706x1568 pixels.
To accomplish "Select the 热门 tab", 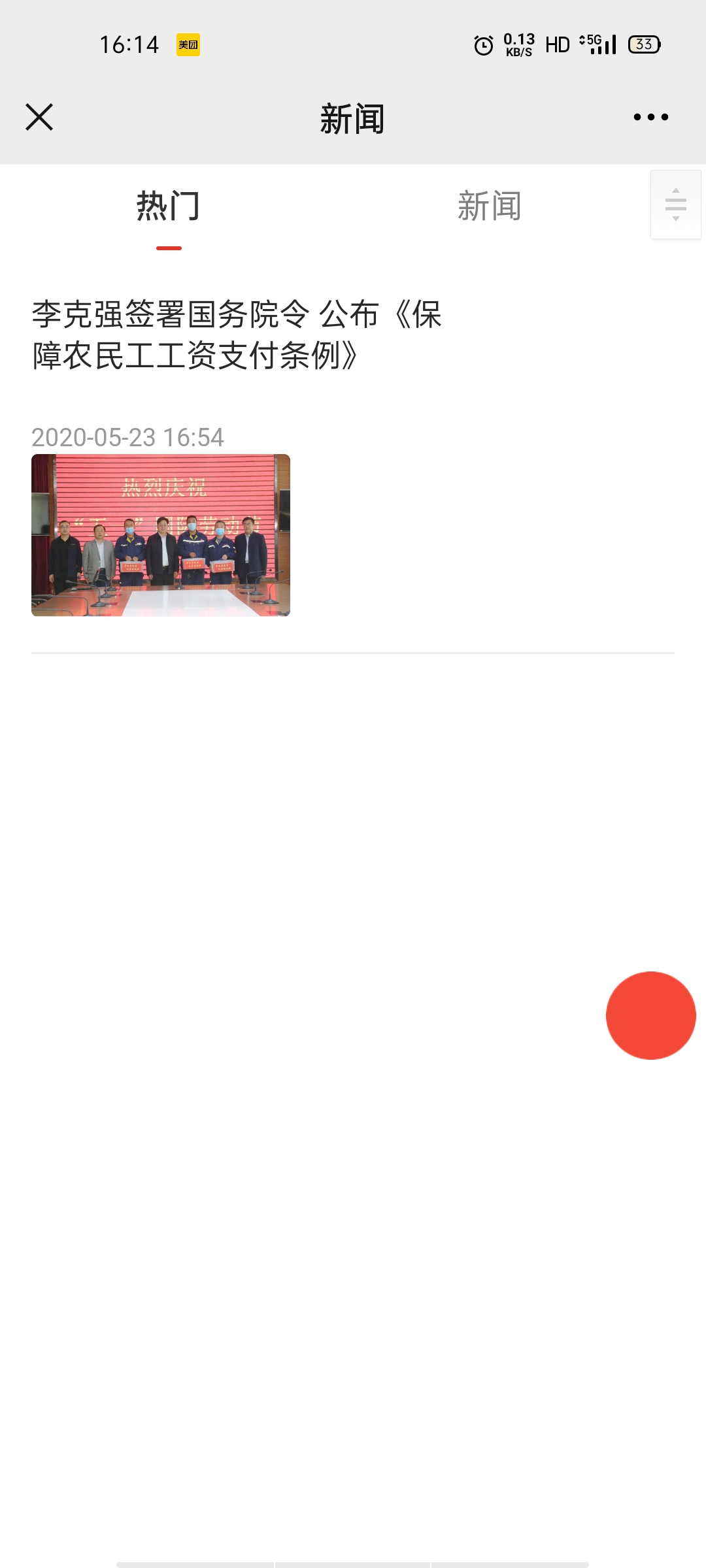I will tap(169, 206).
